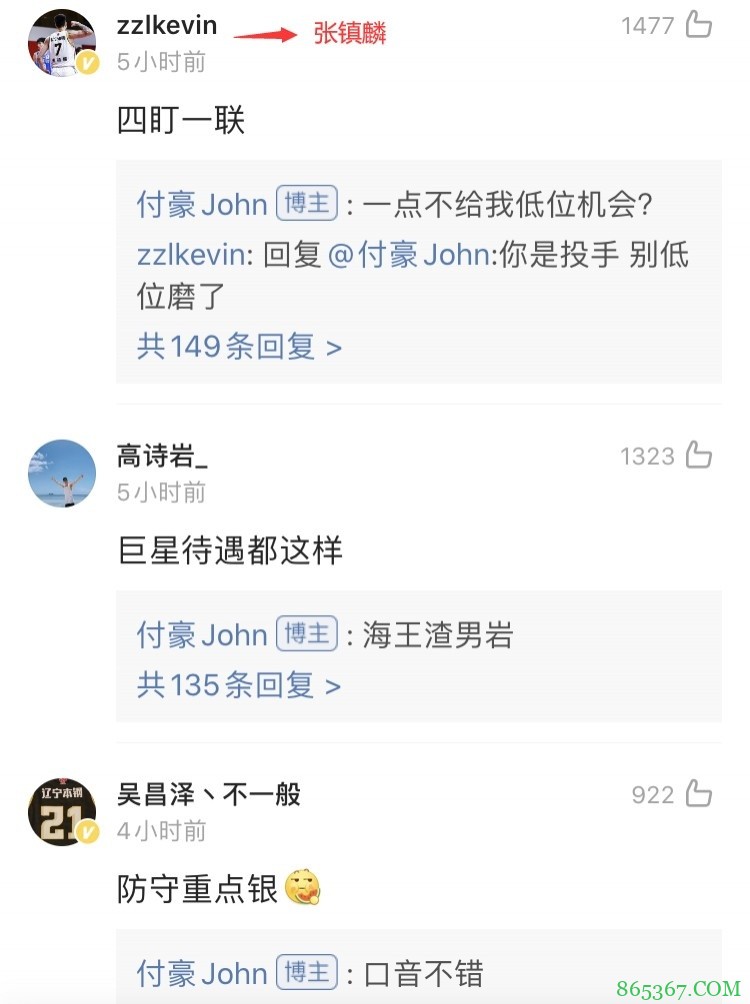Click the 博主 badge next to 付豪John's first reply
The image size is (750, 1004).
pos(306,203)
